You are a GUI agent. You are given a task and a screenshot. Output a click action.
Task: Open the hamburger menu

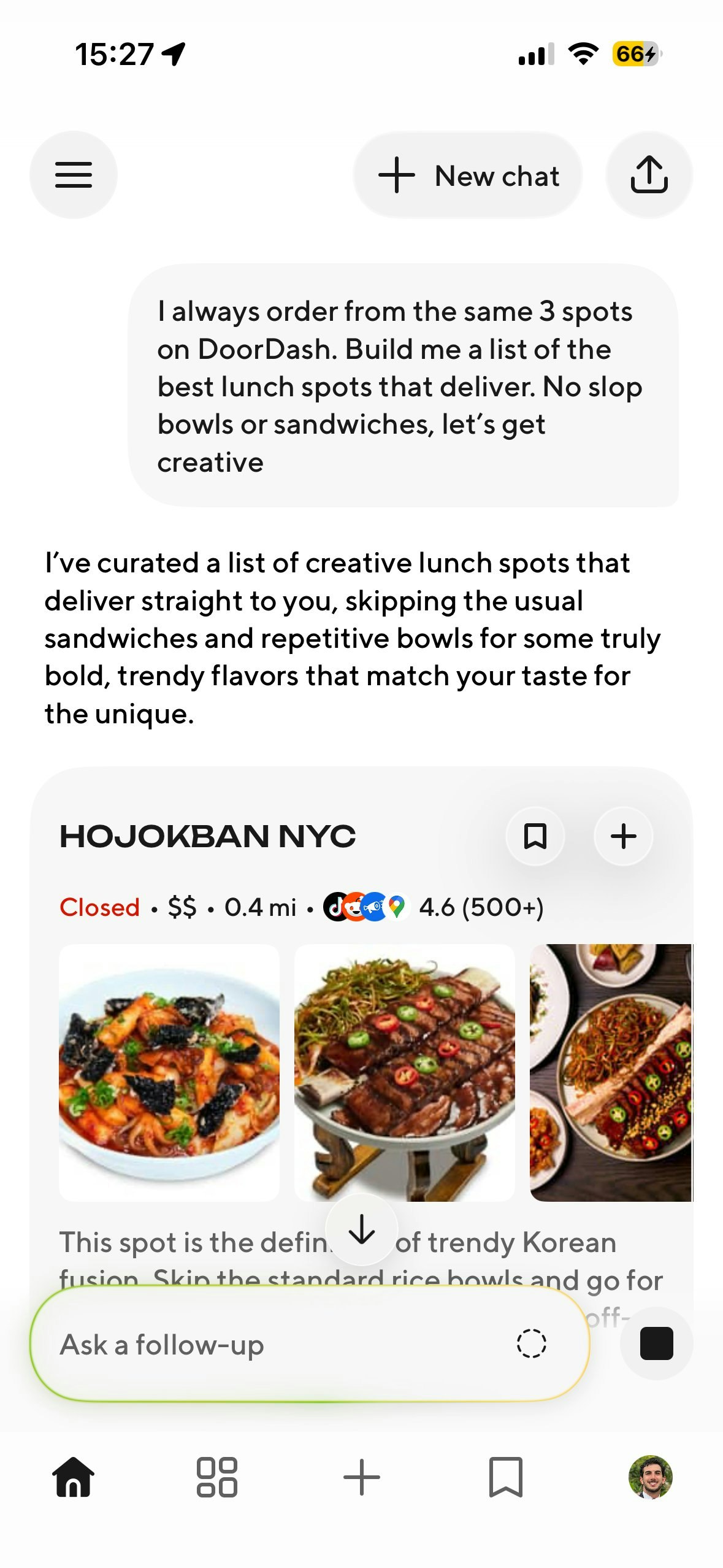coord(73,175)
